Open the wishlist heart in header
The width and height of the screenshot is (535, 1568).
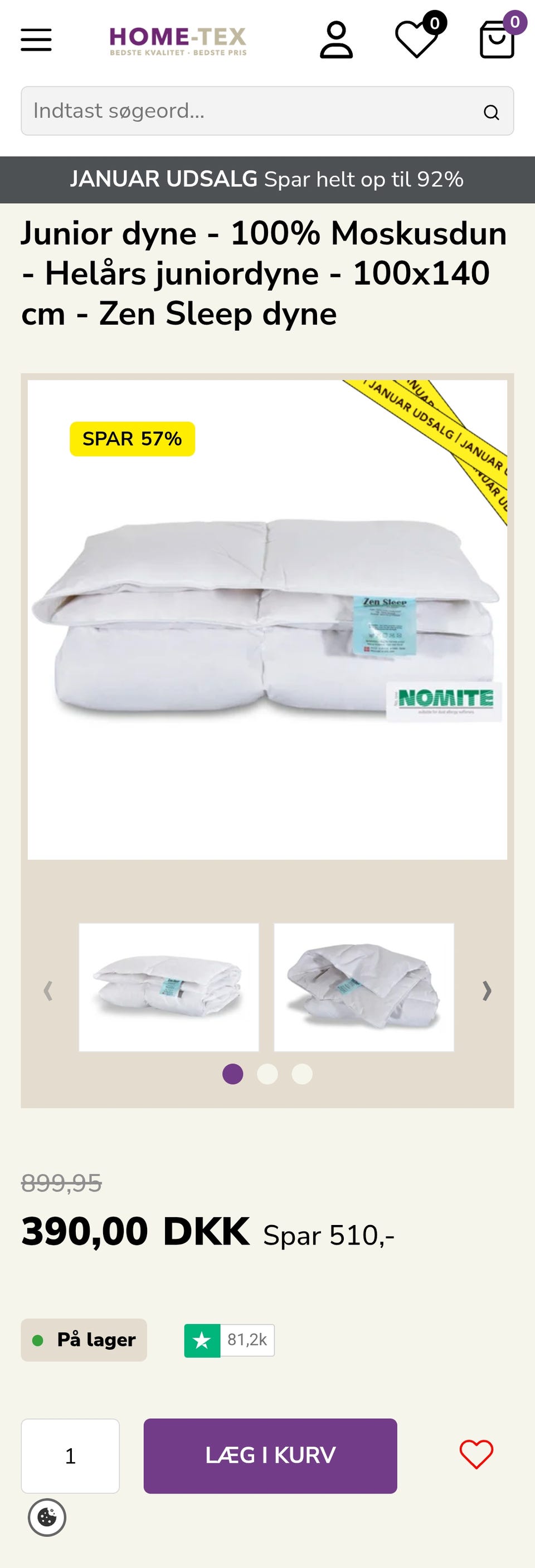[x=417, y=40]
